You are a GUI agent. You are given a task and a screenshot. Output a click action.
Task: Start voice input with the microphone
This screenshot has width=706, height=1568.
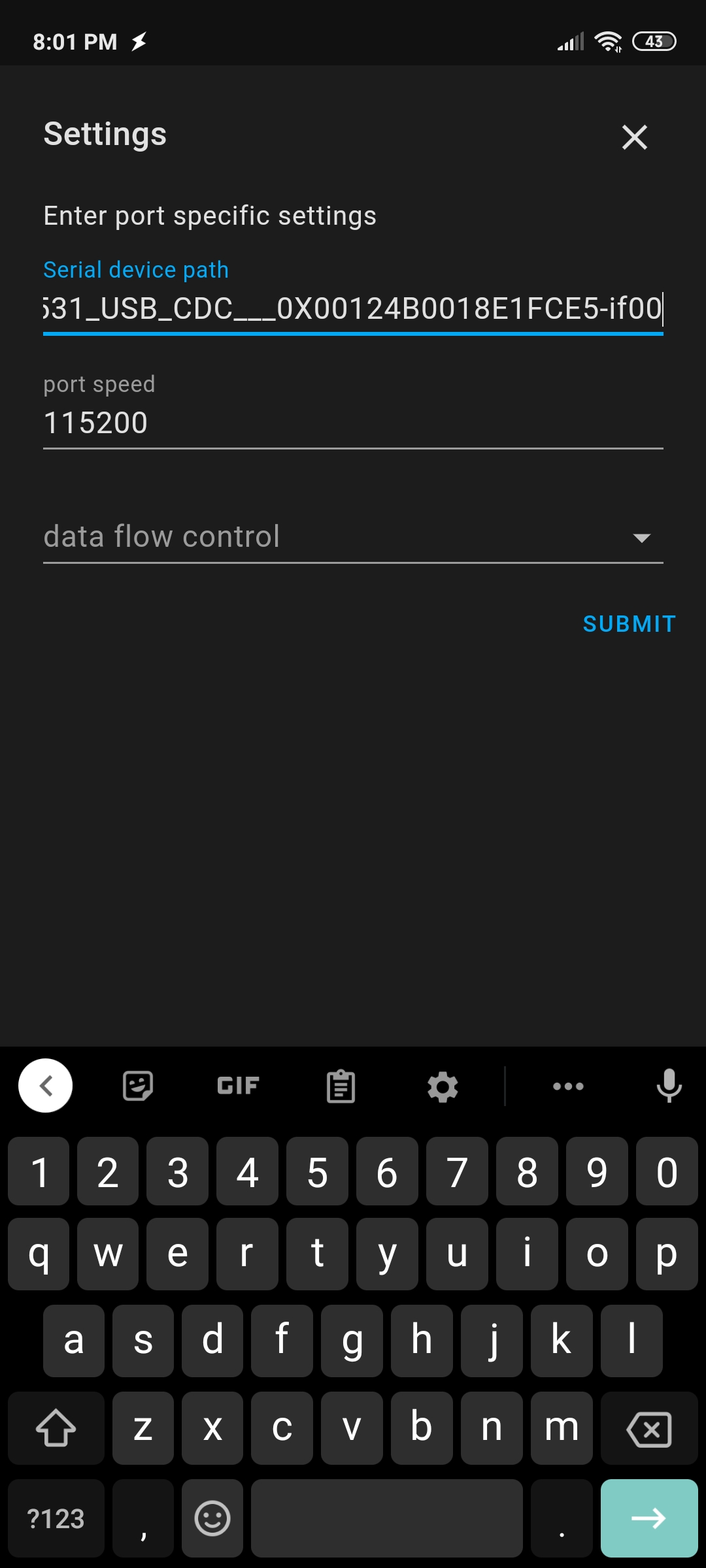point(669,1086)
